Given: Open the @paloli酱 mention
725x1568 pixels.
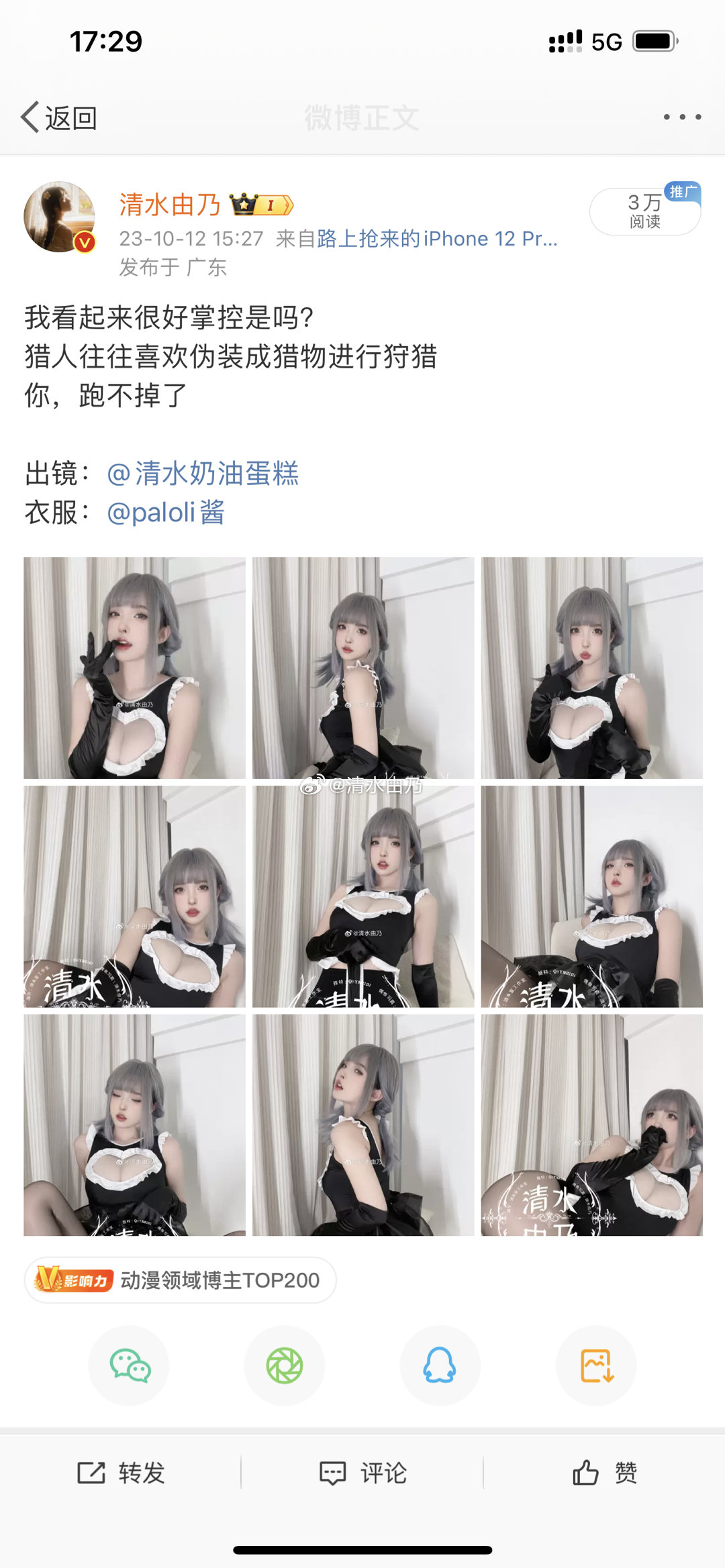Looking at the screenshot, I should [166, 513].
